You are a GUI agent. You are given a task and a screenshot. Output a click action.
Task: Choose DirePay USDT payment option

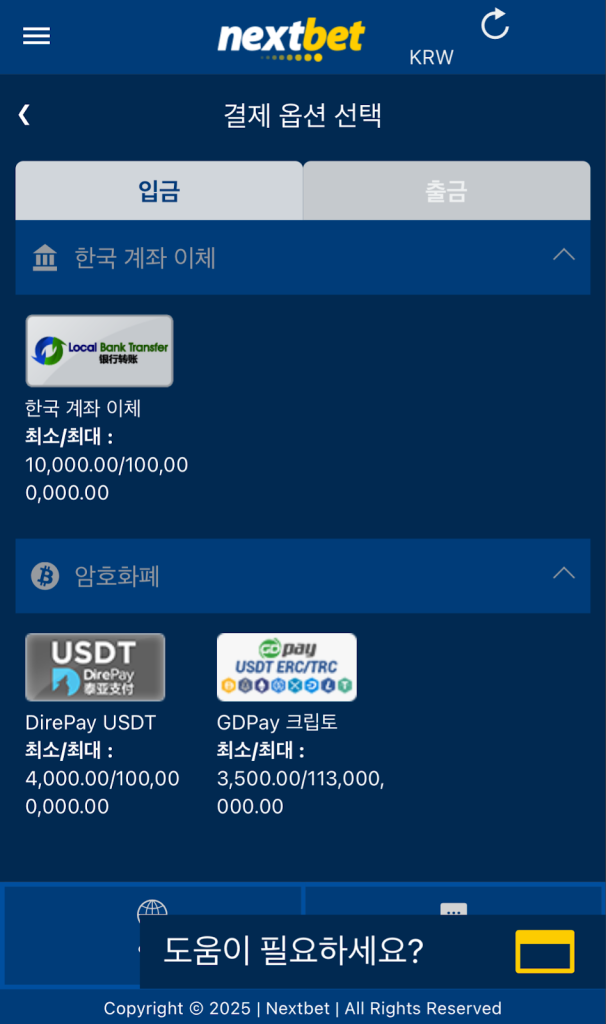click(x=95, y=667)
